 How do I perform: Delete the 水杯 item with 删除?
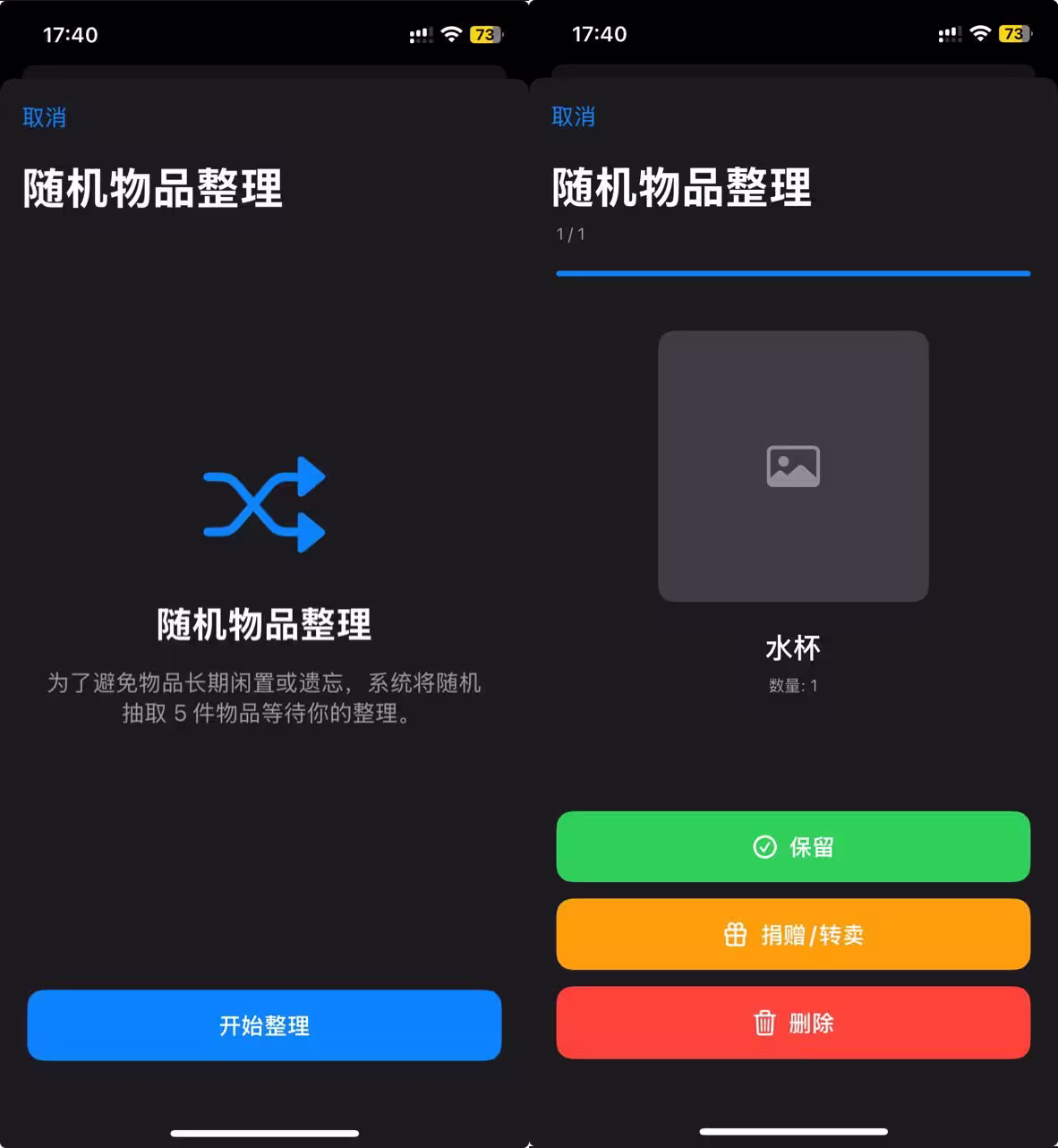coord(793,1023)
